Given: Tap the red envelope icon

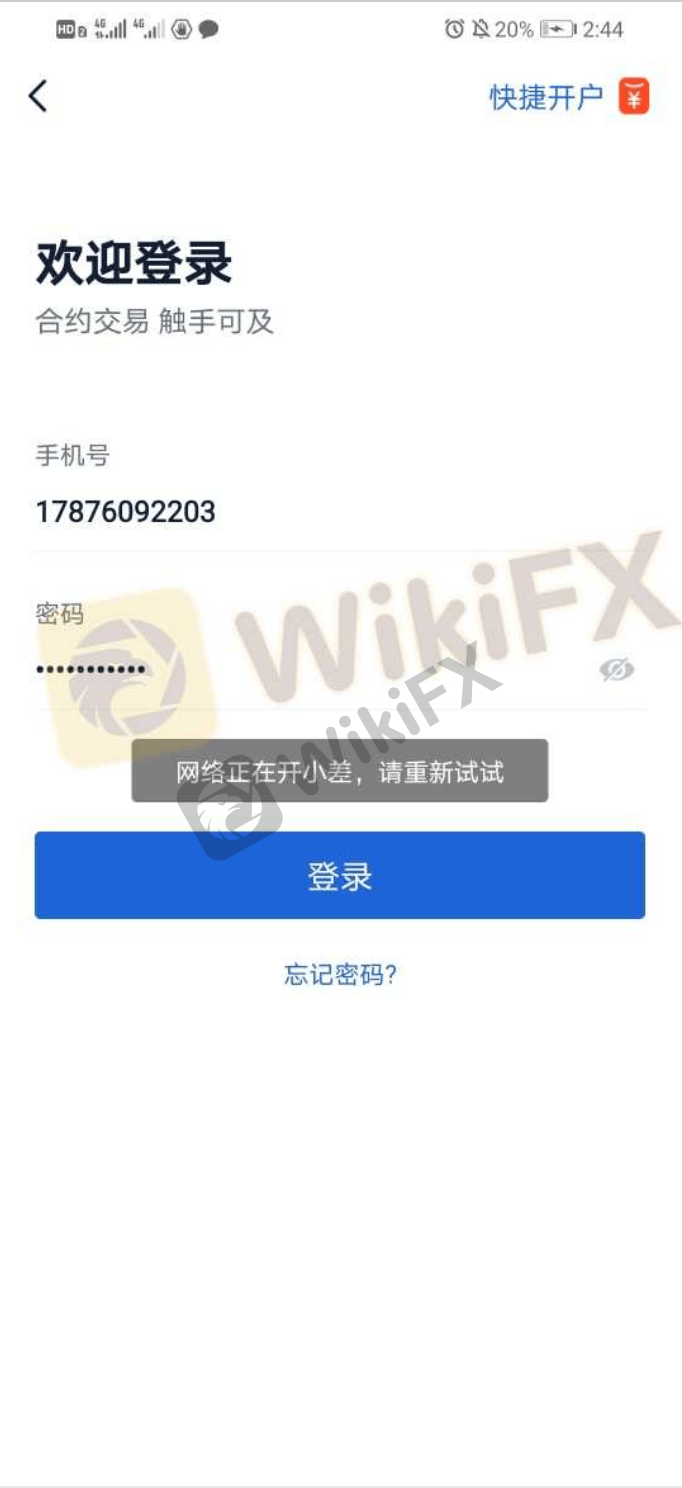Looking at the screenshot, I should pos(634,96).
